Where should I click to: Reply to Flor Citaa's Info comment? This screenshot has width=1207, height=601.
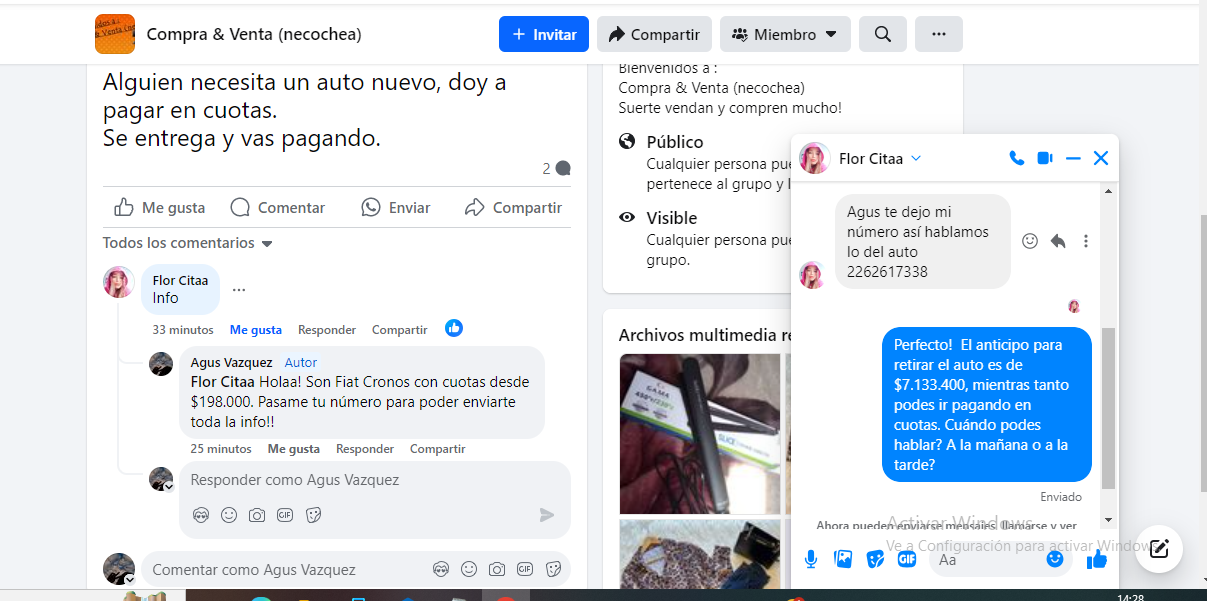coord(327,330)
